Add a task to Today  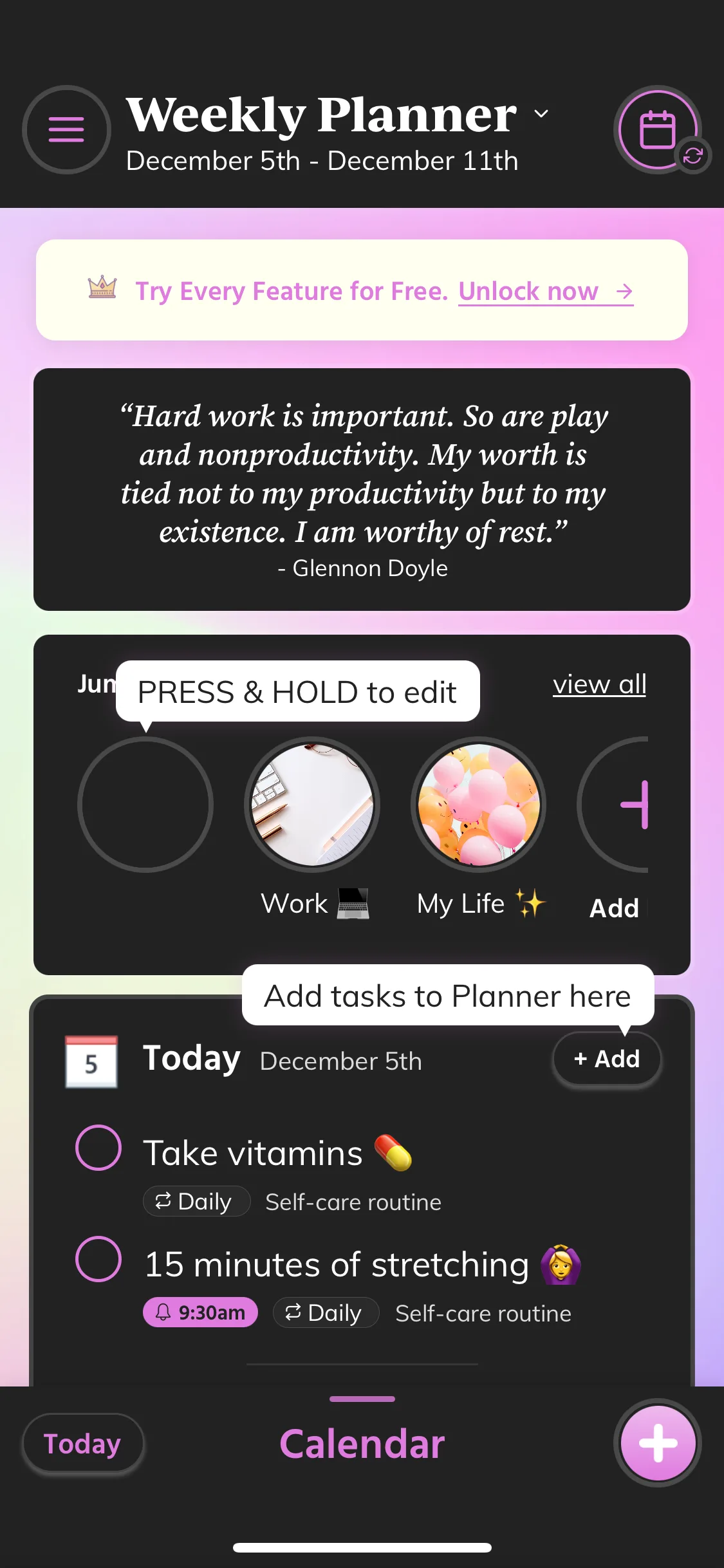coord(607,1059)
